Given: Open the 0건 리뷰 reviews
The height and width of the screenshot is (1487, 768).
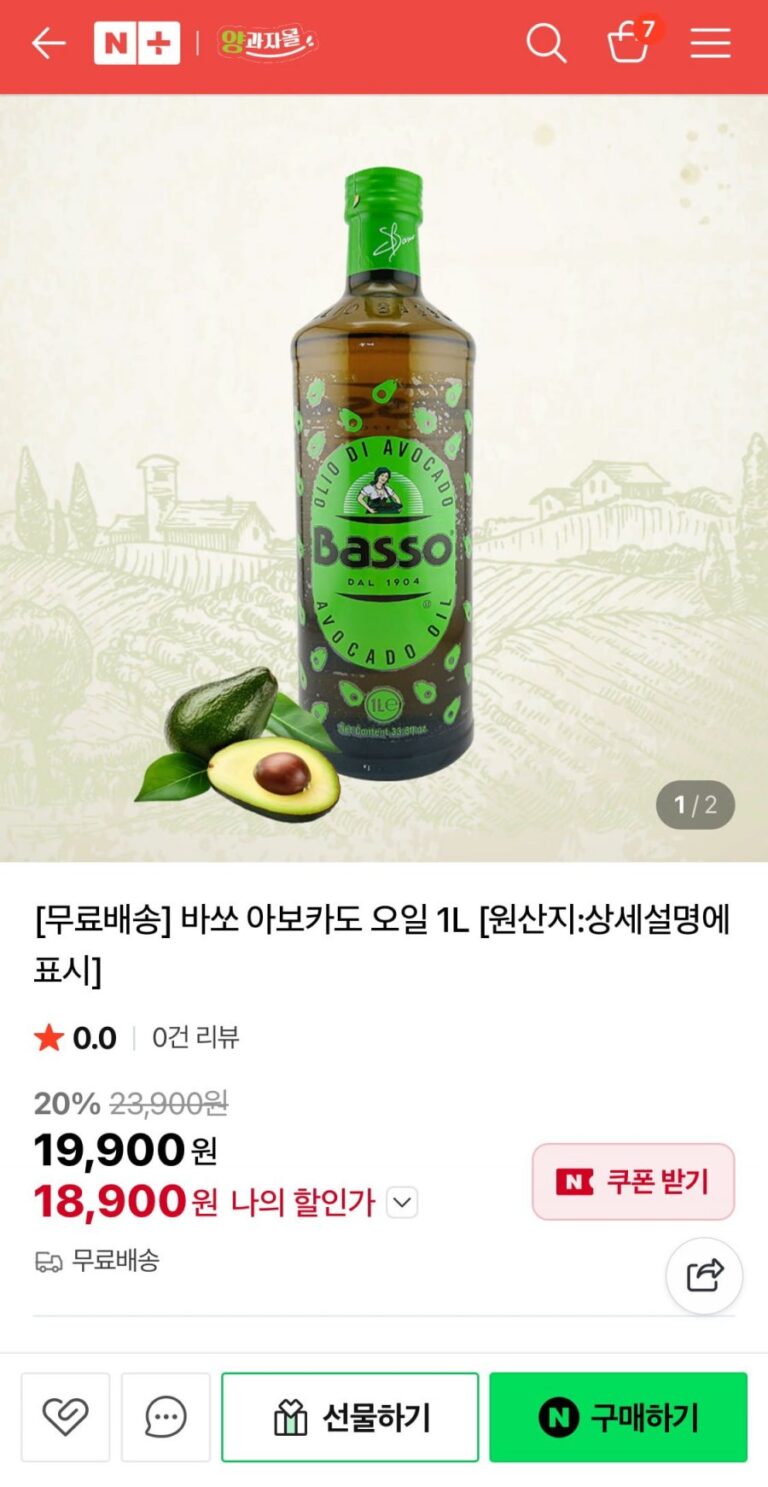Looking at the screenshot, I should click(195, 1038).
